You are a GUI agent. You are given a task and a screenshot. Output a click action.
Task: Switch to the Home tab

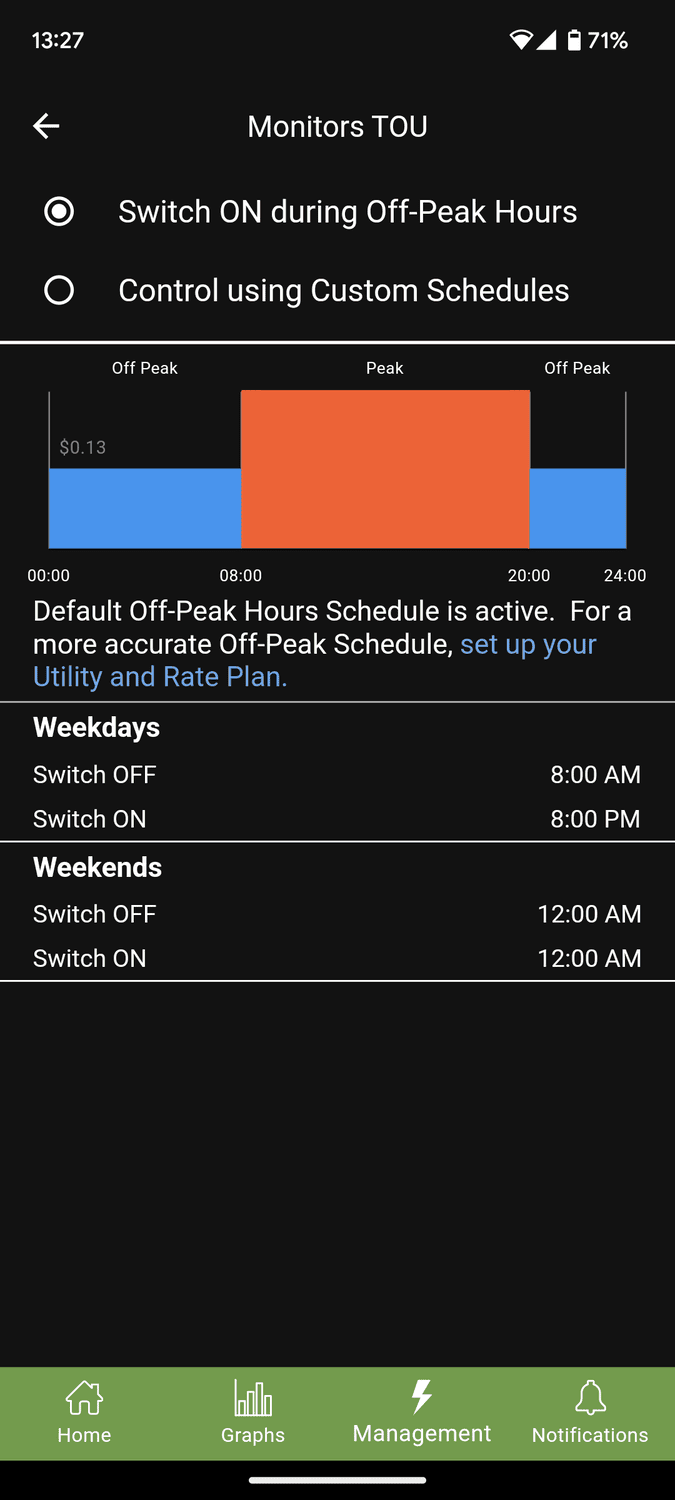pyautogui.click(x=84, y=1413)
